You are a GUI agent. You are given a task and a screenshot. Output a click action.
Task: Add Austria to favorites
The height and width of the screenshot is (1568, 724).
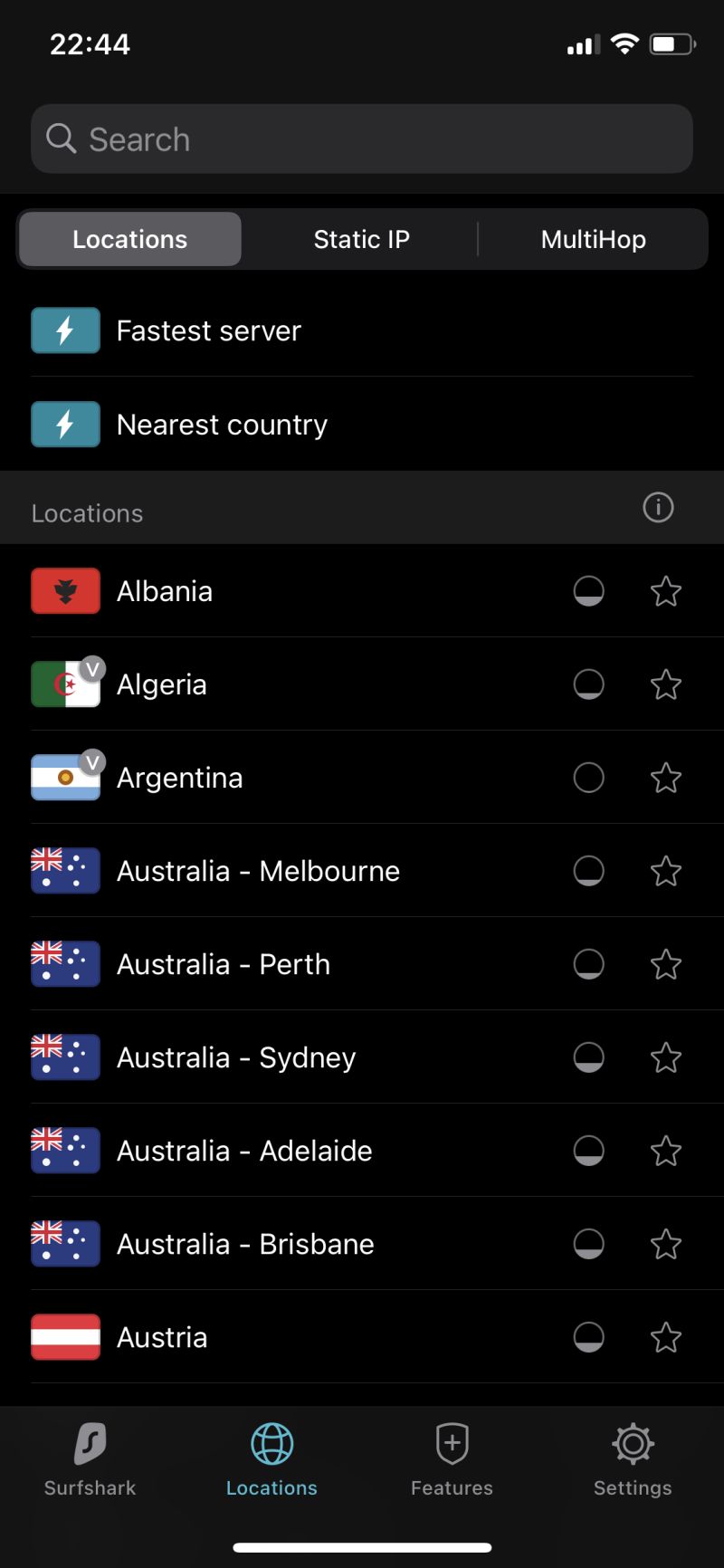click(x=666, y=1337)
